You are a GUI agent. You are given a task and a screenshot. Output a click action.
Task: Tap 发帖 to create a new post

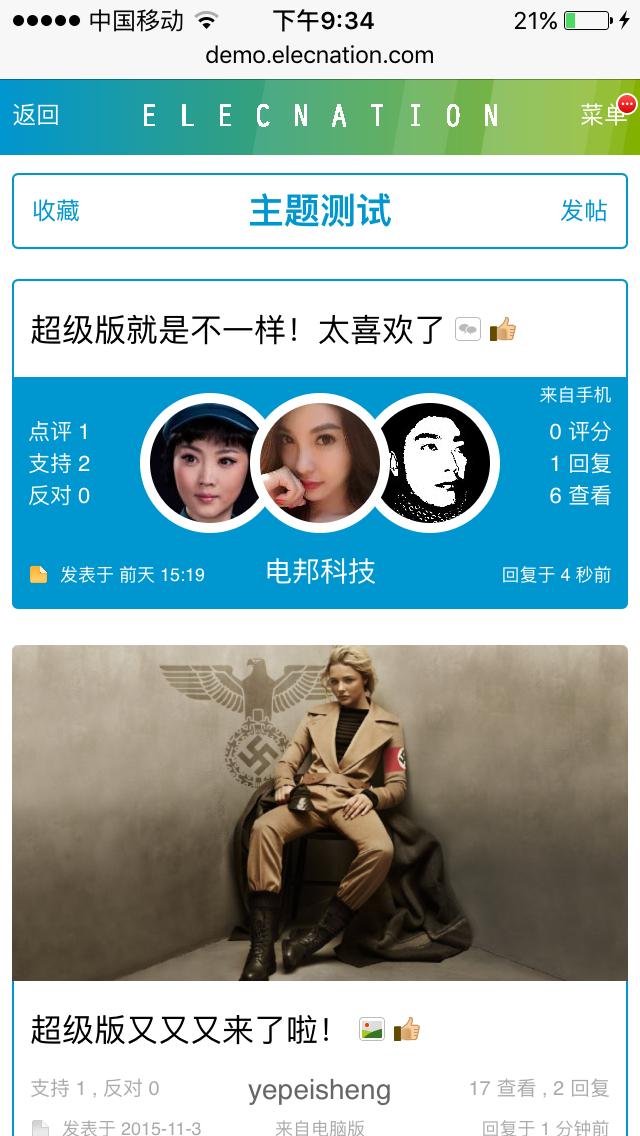click(x=583, y=211)
